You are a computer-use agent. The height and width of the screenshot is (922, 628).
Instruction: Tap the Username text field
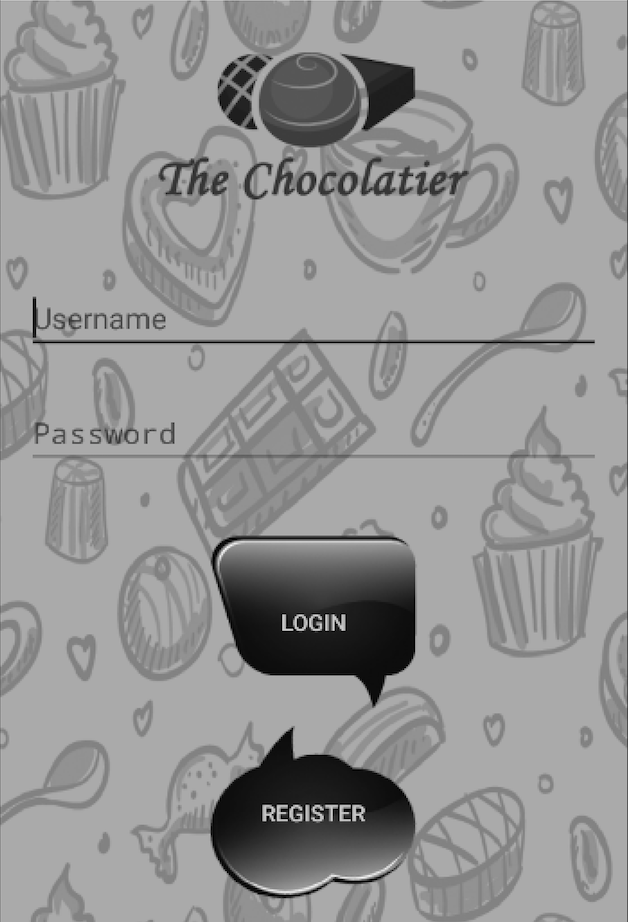(x=313, y=320)
